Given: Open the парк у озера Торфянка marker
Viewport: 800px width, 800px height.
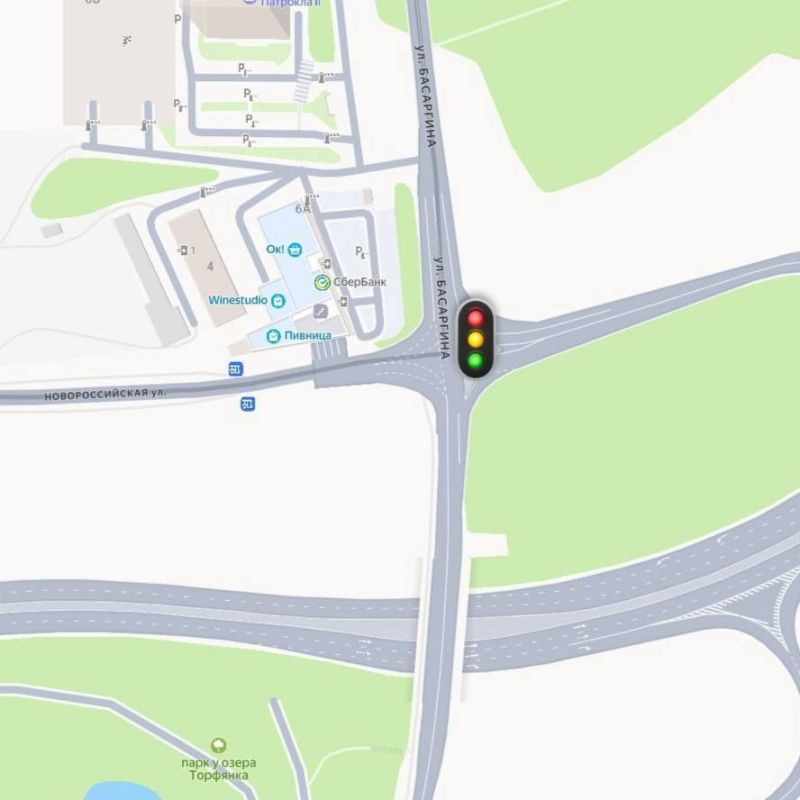Looking at the screenshot, I should click(x=219, y=745).
